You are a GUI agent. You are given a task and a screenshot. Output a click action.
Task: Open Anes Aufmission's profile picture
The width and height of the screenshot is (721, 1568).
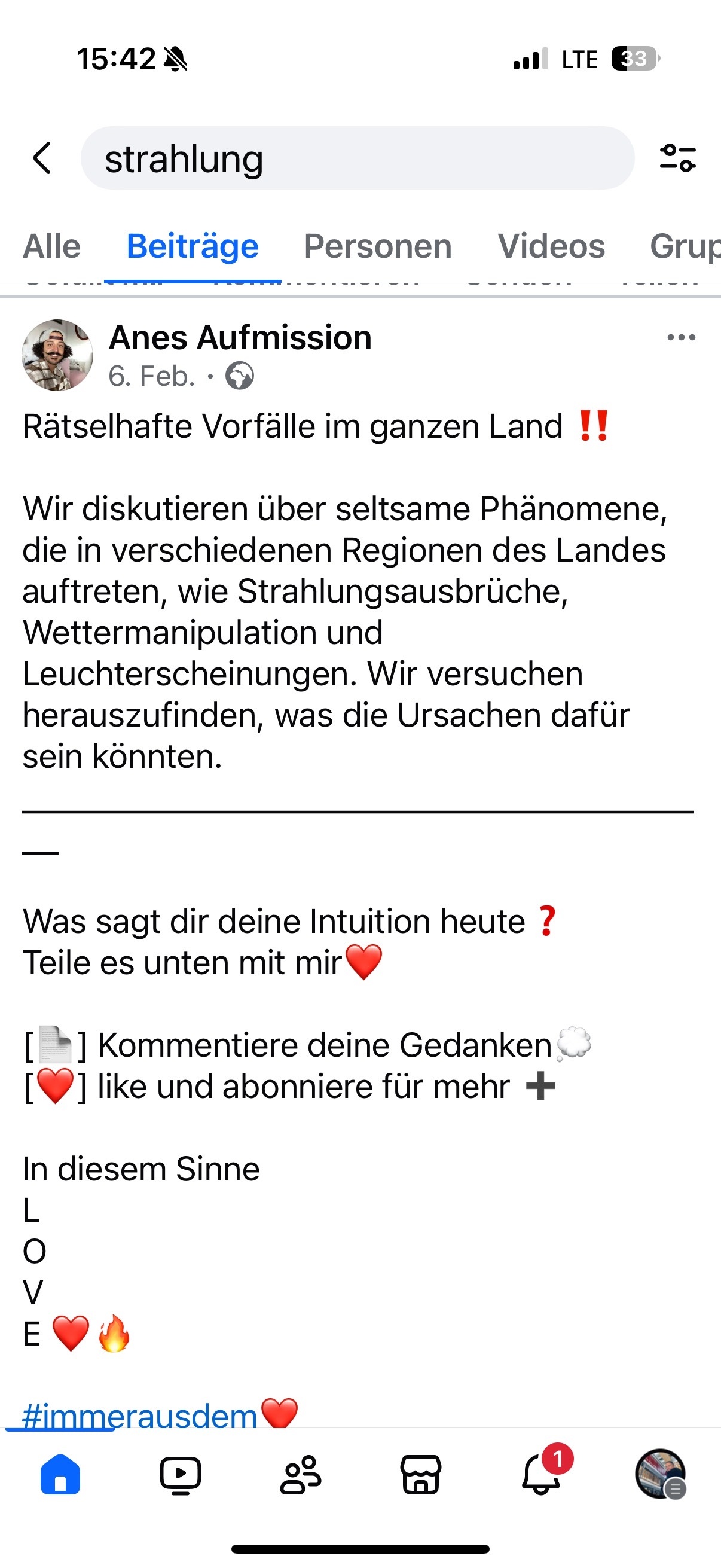click(x=58, y=355)
